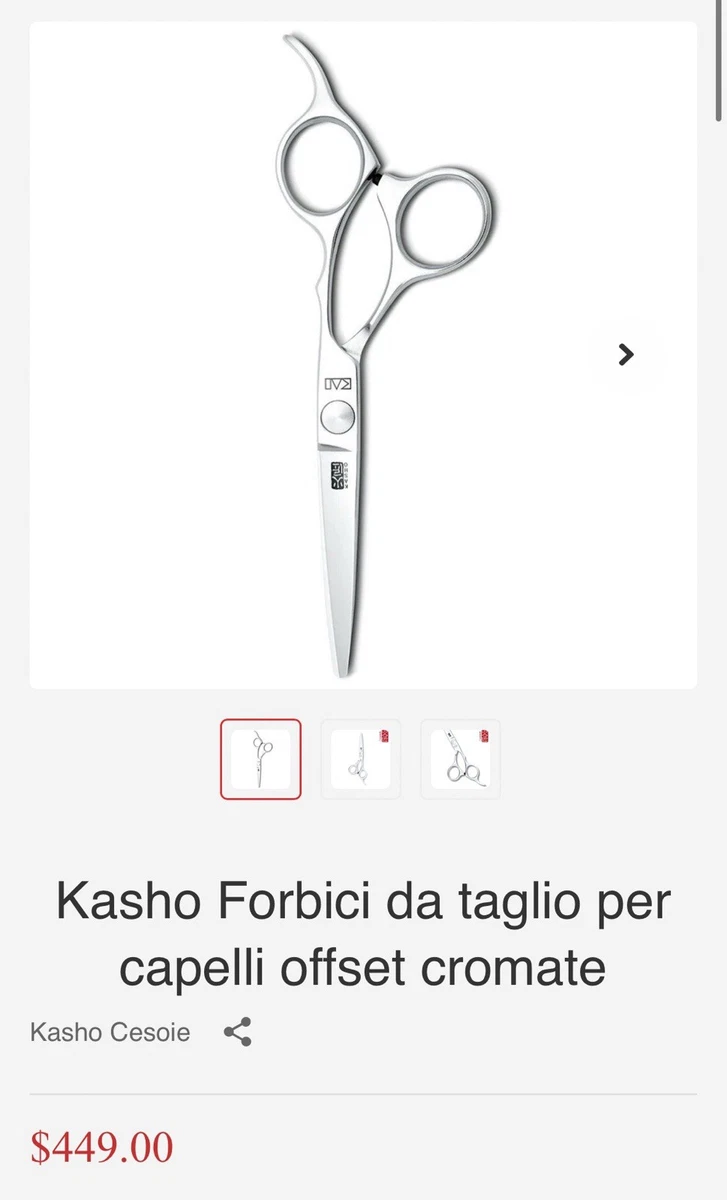Screen dimensions: 727x1200
Task: View the third angled scissors thumbnail
Action: [x=460, y=759]
